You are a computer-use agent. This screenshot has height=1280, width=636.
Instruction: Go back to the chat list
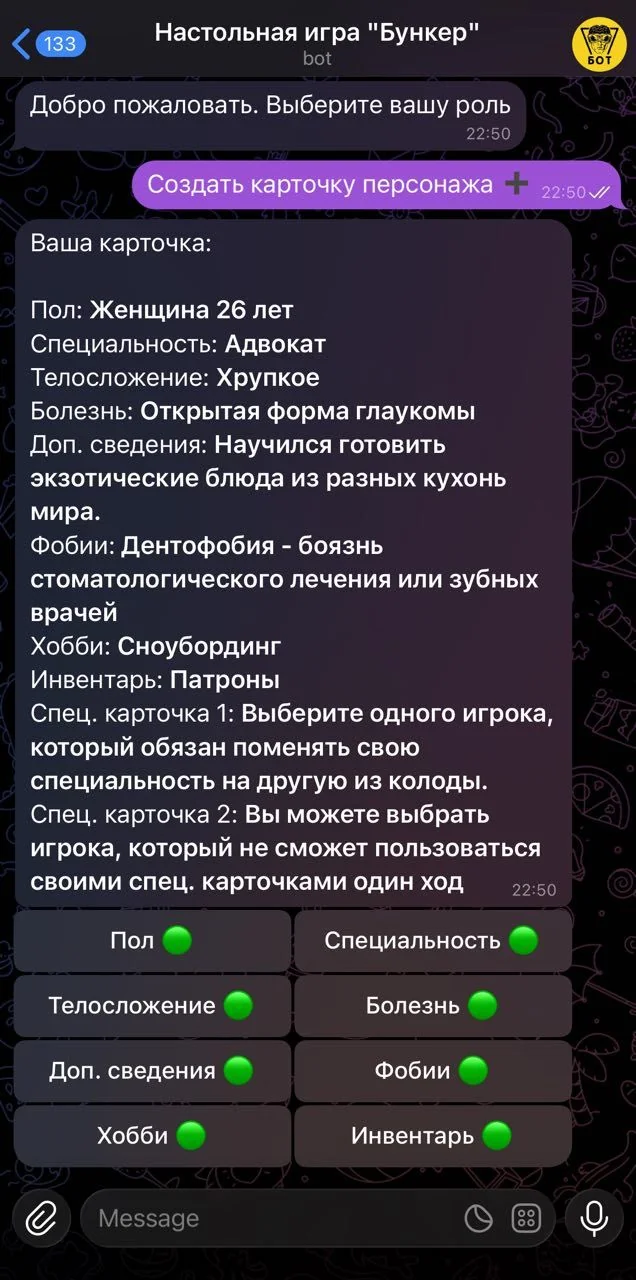click(48, 43)
